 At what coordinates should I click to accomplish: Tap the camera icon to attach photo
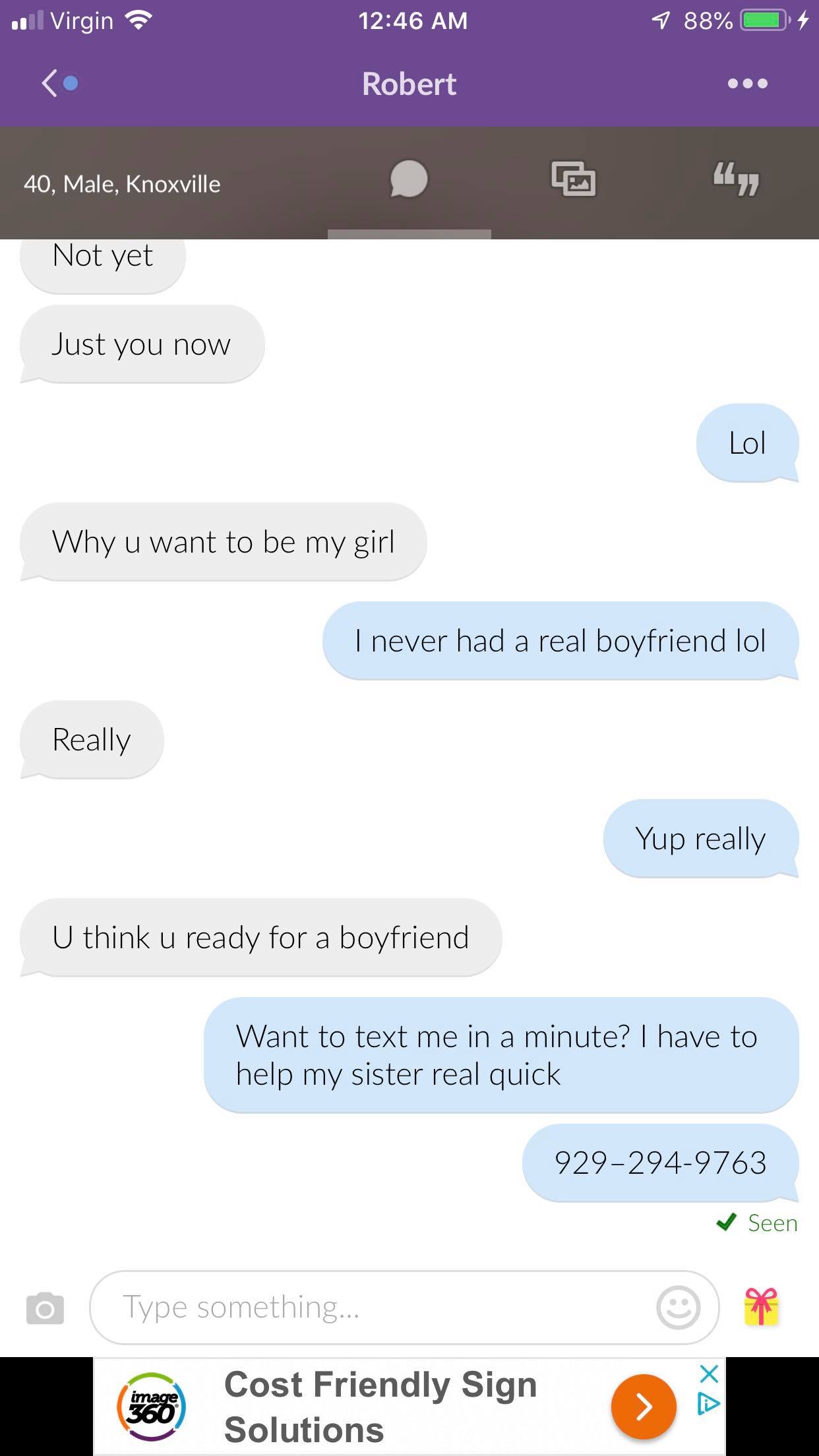(45, 1308)
